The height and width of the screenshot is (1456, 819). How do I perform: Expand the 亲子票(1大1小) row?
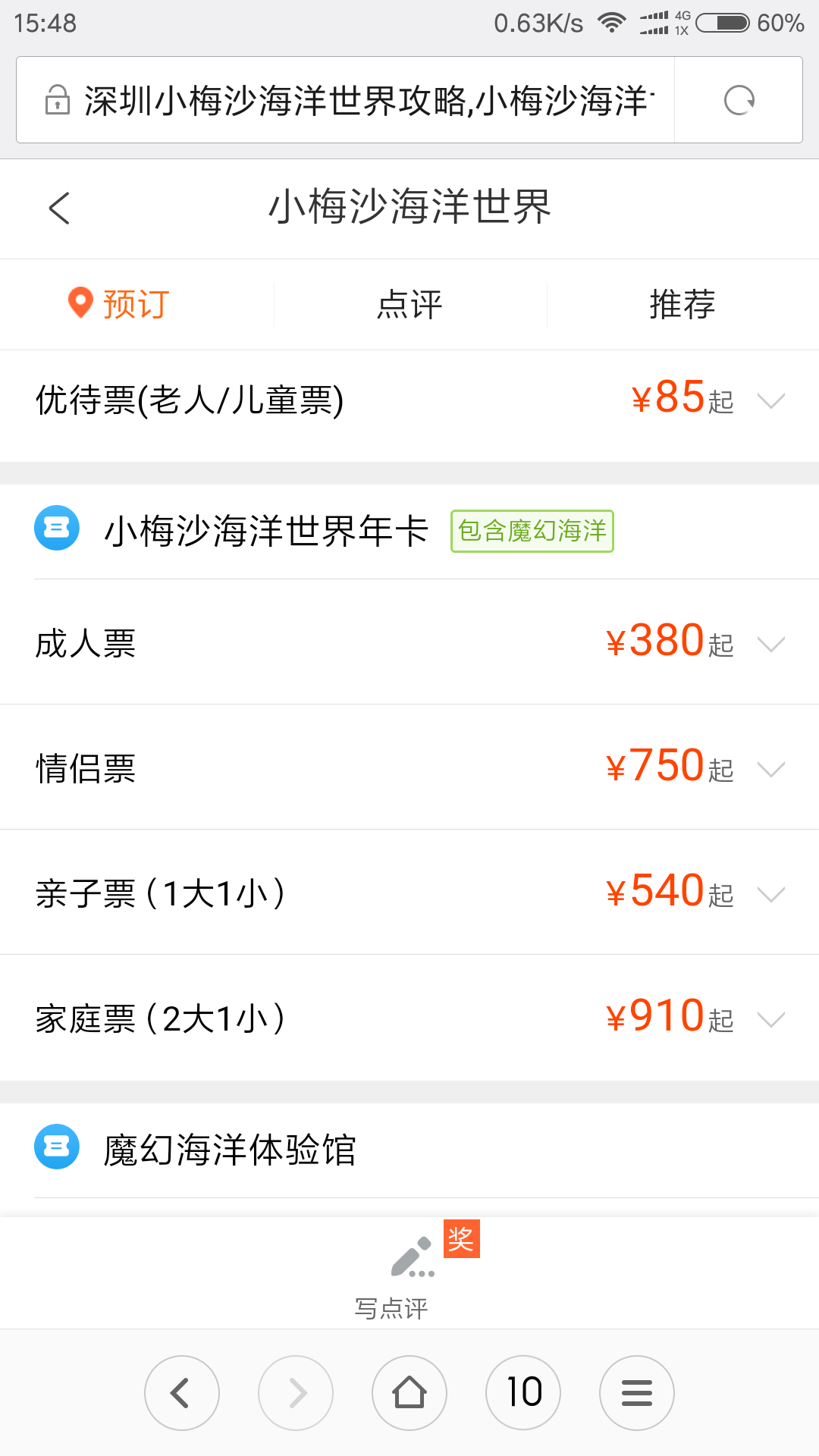(x=409, y=893)
